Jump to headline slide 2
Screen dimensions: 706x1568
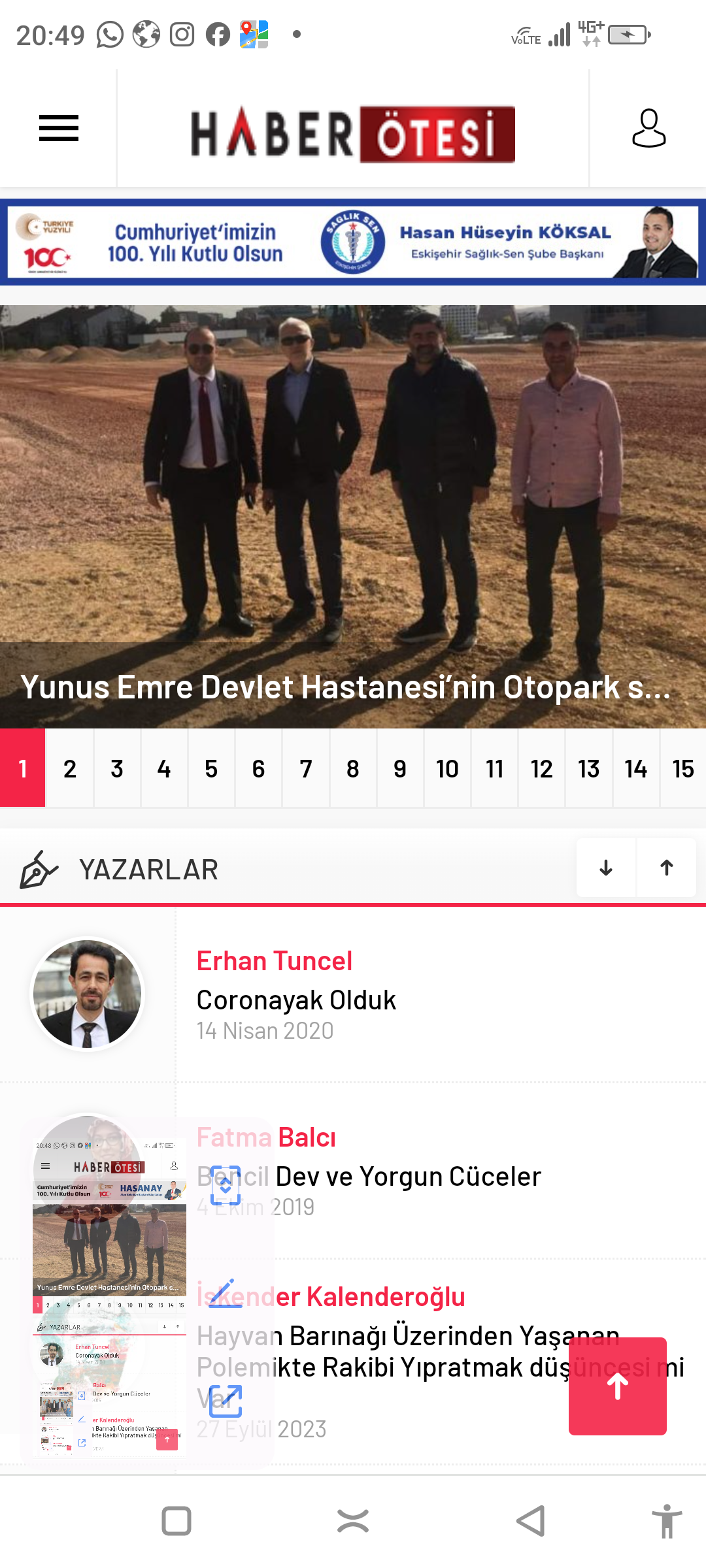70,769
